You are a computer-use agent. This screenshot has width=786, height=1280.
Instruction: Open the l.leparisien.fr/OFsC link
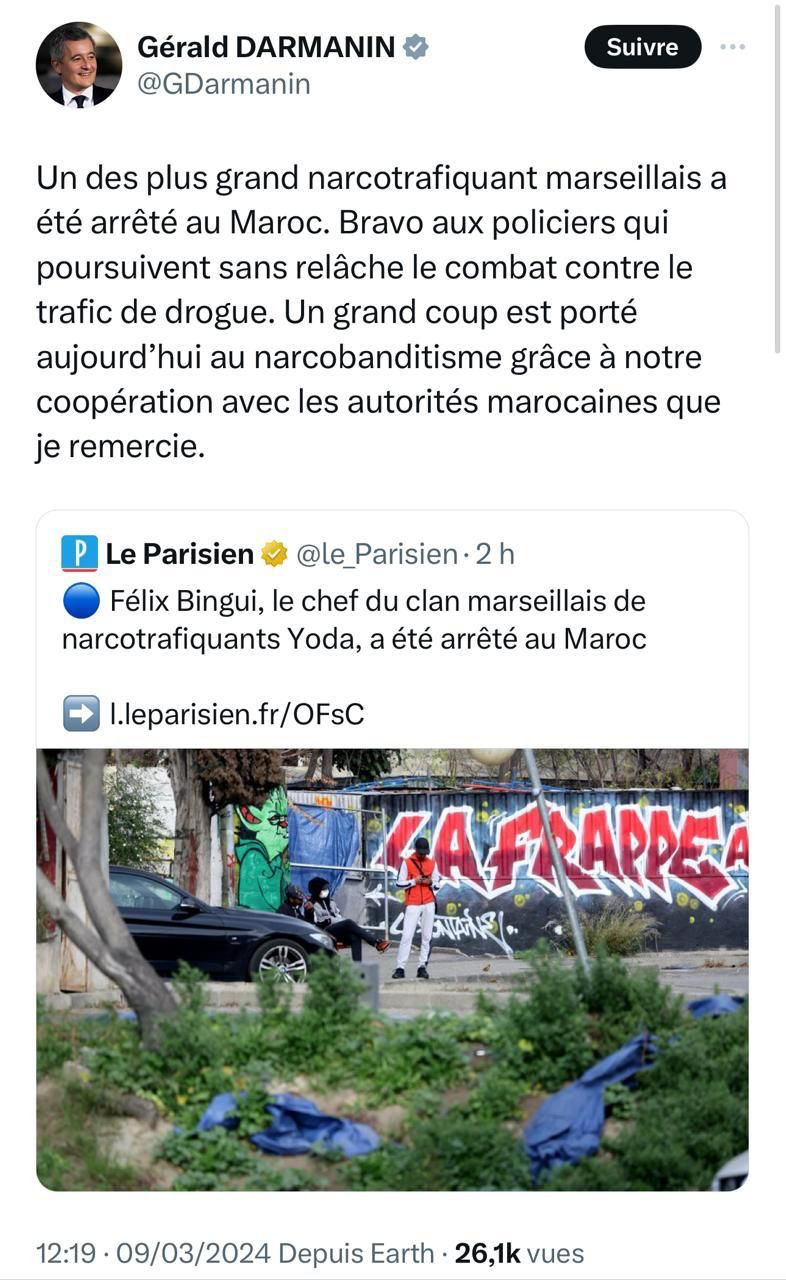[x=236, y=714]
